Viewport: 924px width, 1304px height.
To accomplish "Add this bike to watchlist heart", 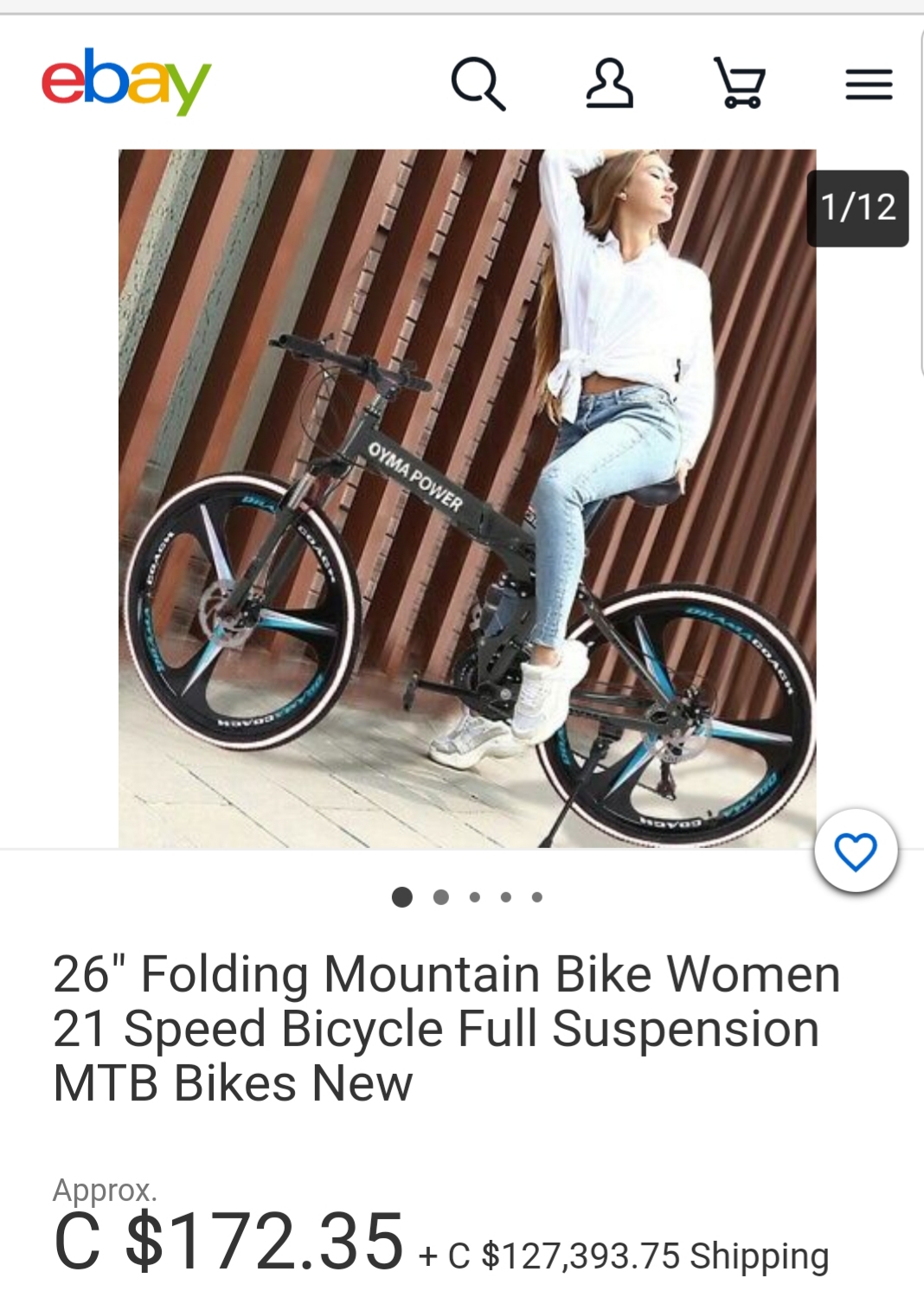I will pyautogui.click(x=856, y=851).
